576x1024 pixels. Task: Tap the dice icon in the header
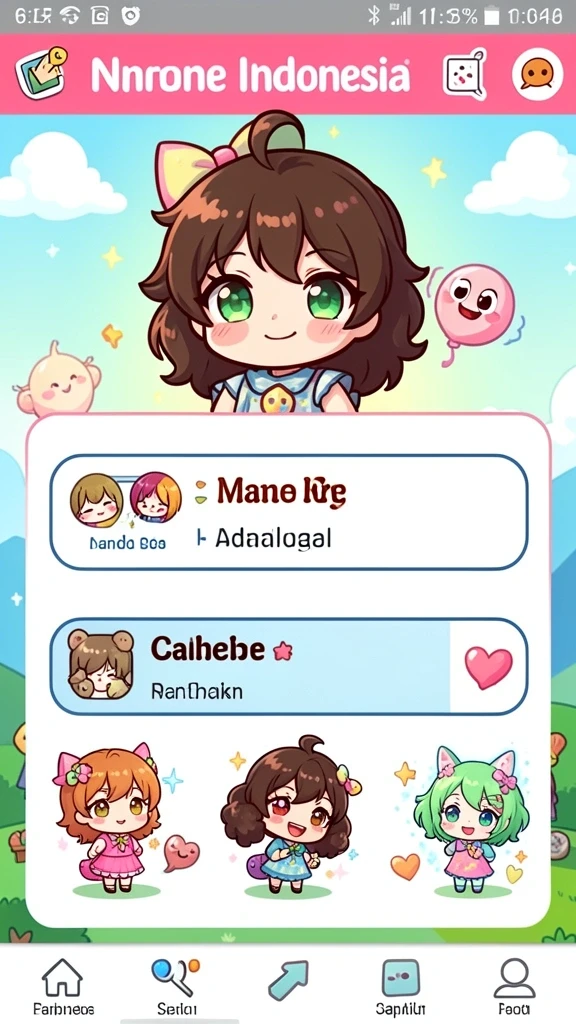click(466, 74)
